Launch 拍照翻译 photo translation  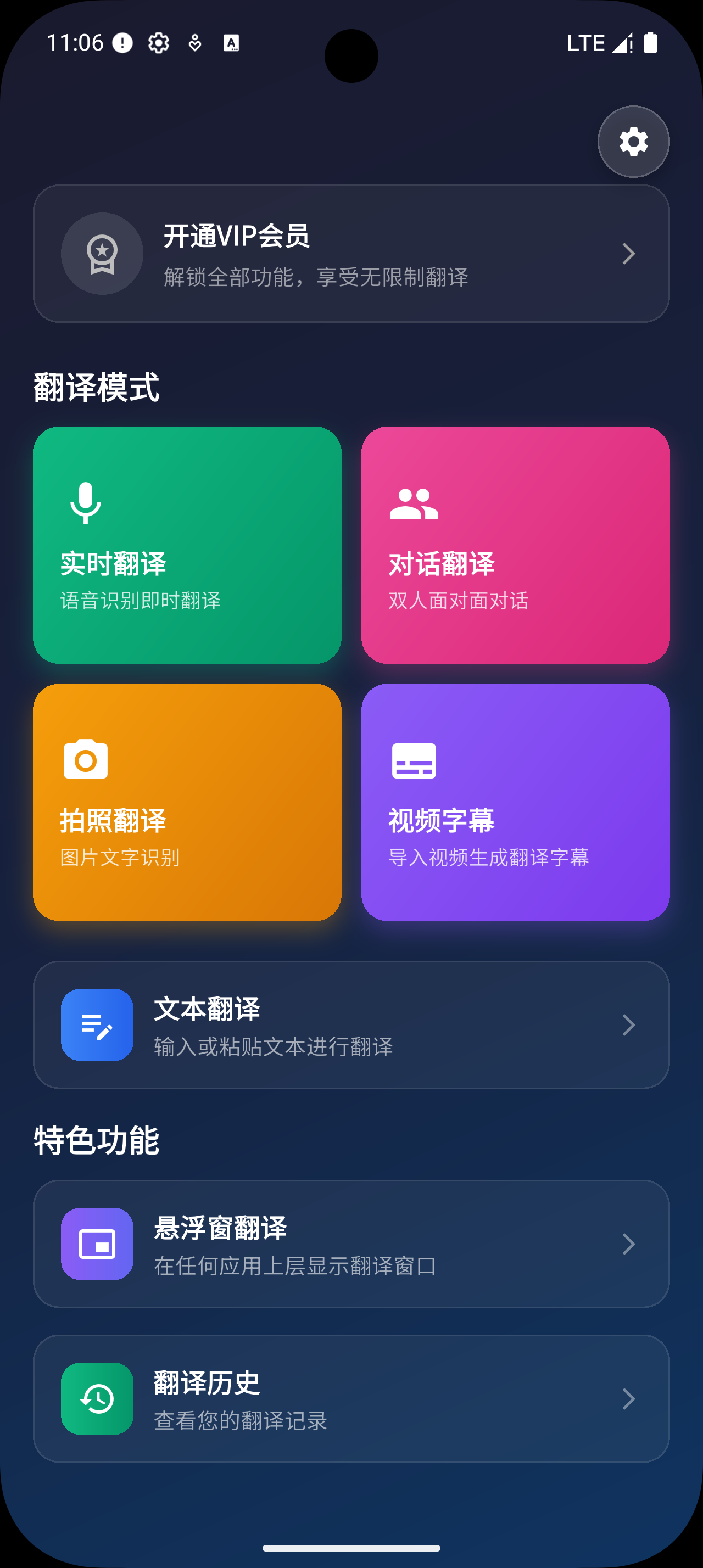click(x=187, y=803)
